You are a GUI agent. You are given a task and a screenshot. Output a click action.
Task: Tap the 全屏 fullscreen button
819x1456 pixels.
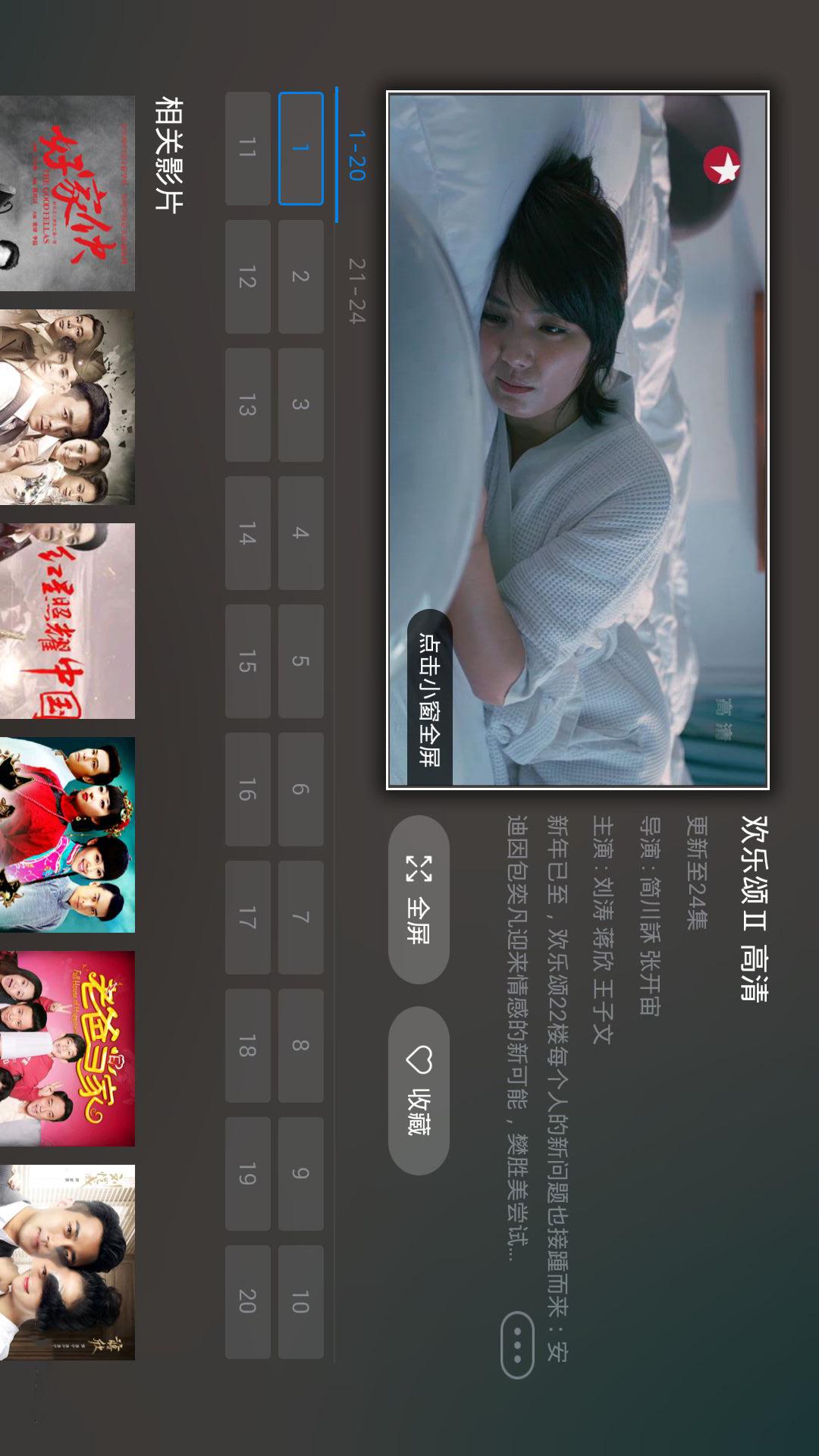point(419,899)
